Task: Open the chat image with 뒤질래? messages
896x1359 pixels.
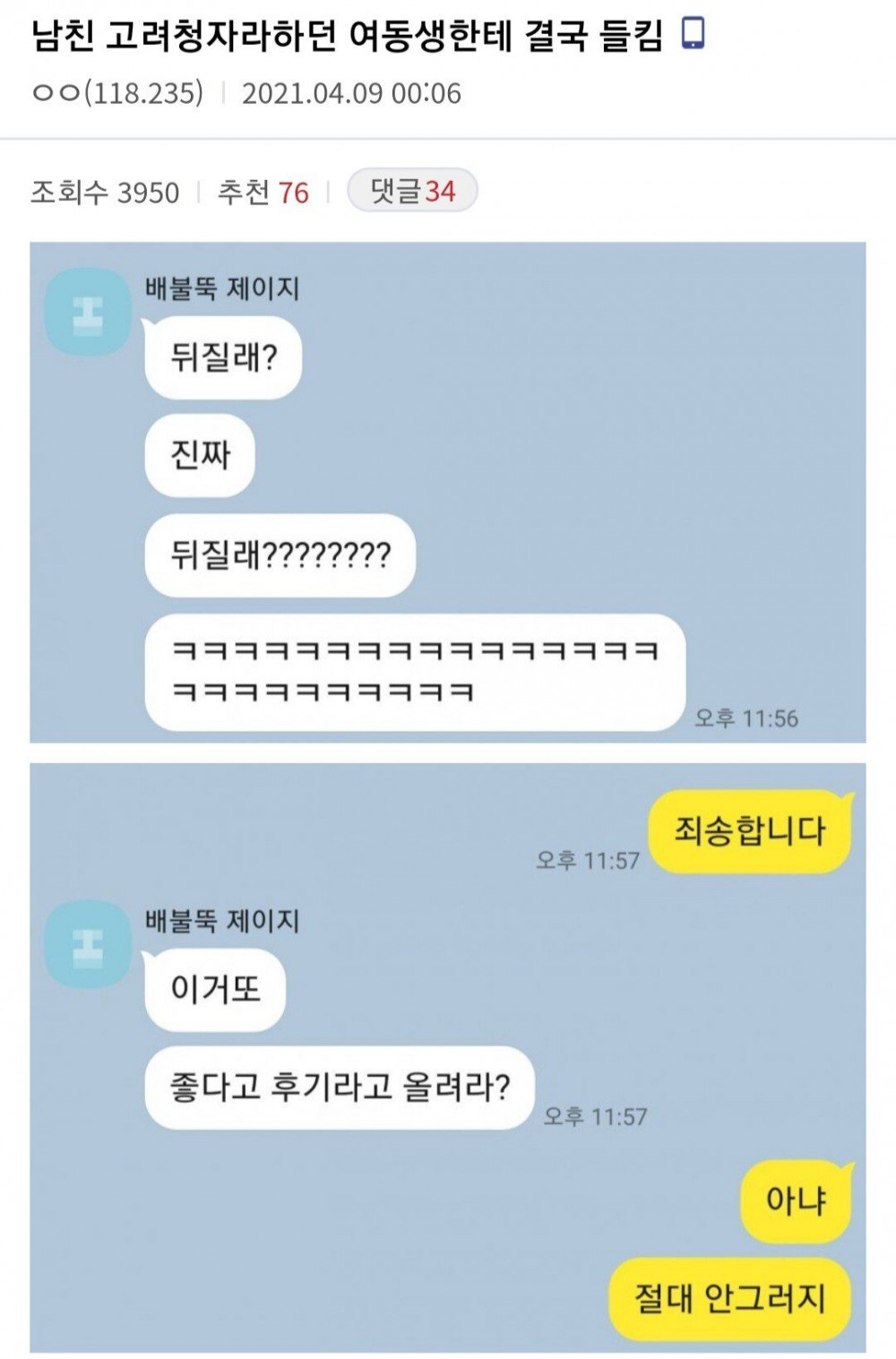Action: [448, 492]
